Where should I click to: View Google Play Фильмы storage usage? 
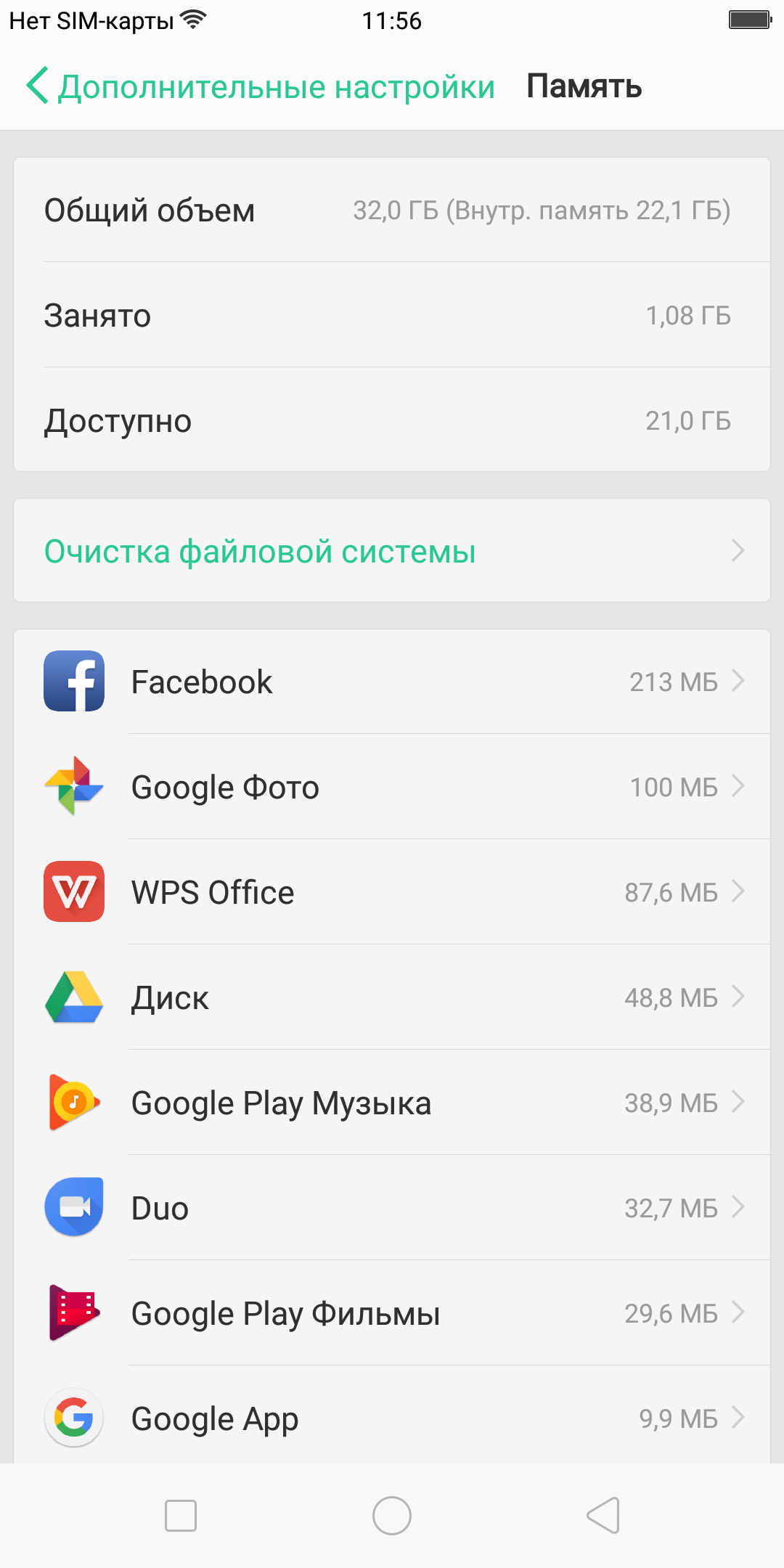(x=392, y=1313)
